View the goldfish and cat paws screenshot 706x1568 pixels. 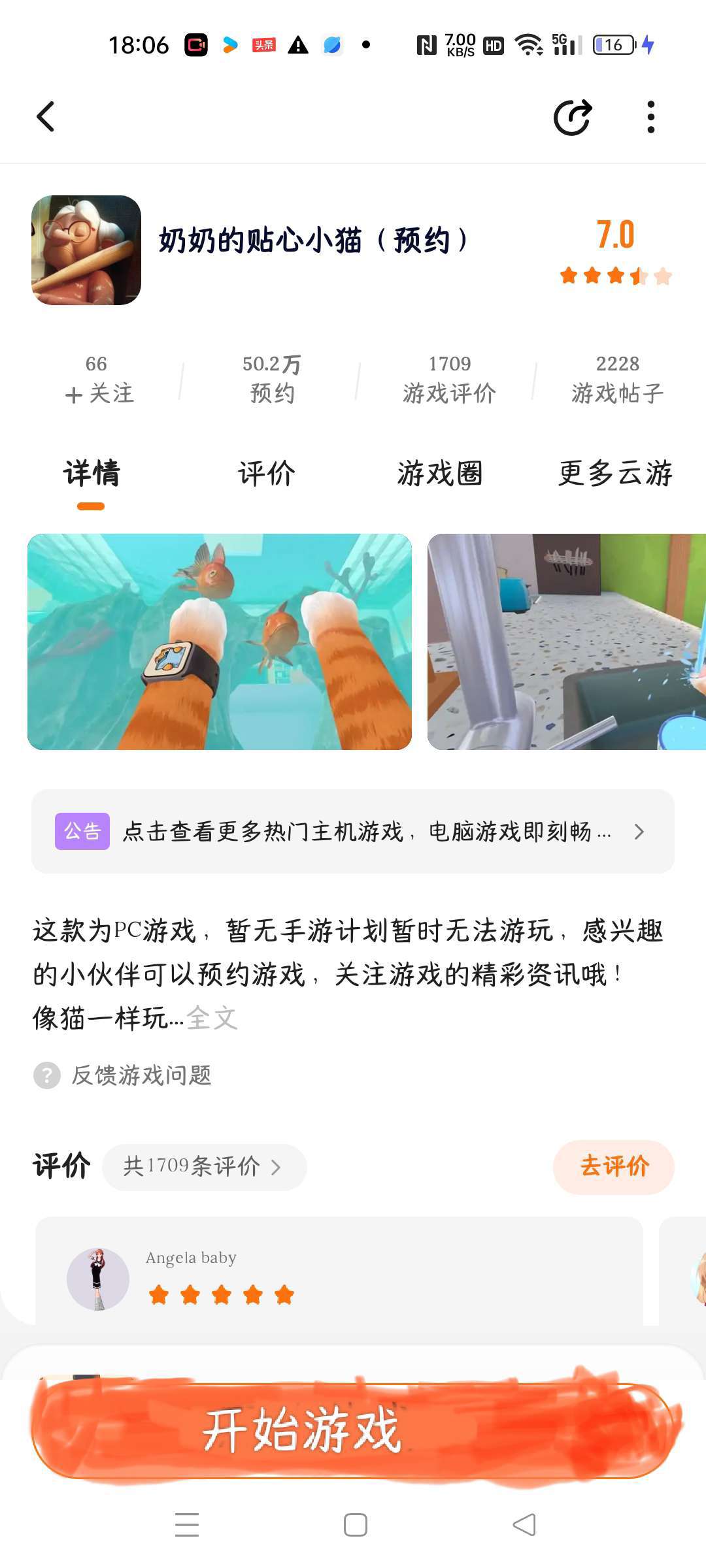point(220,642)
